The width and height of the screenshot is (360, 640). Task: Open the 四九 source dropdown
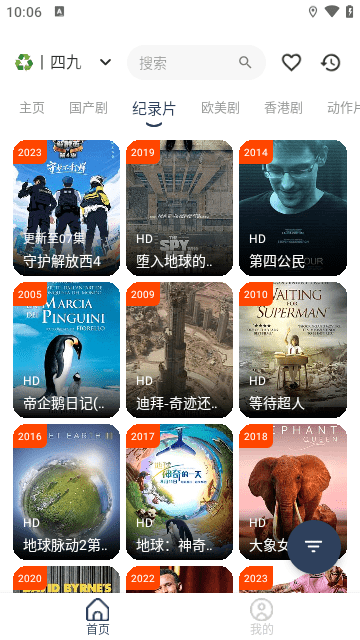pos(63,62)
